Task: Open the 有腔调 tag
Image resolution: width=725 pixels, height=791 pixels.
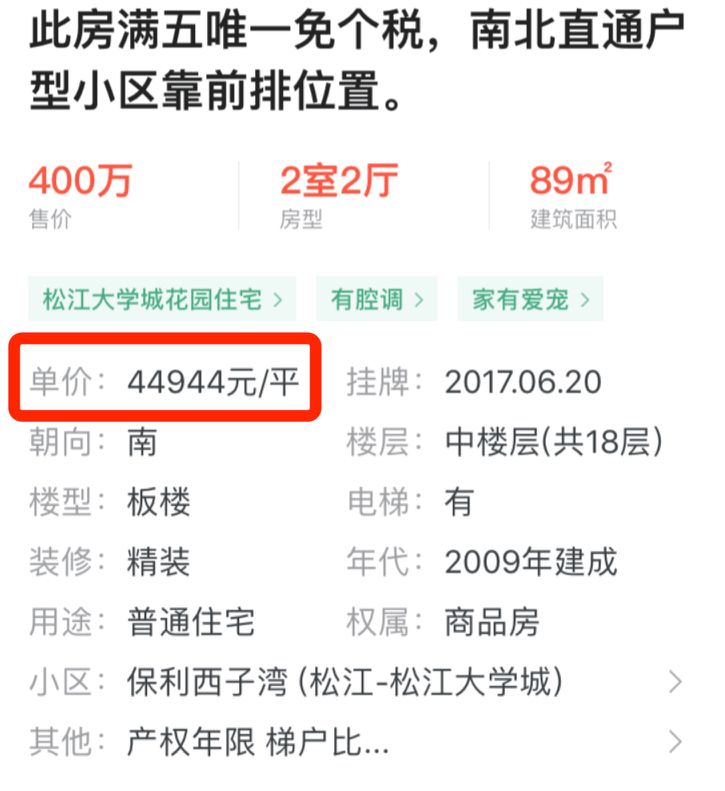Action: coord(370,298)
